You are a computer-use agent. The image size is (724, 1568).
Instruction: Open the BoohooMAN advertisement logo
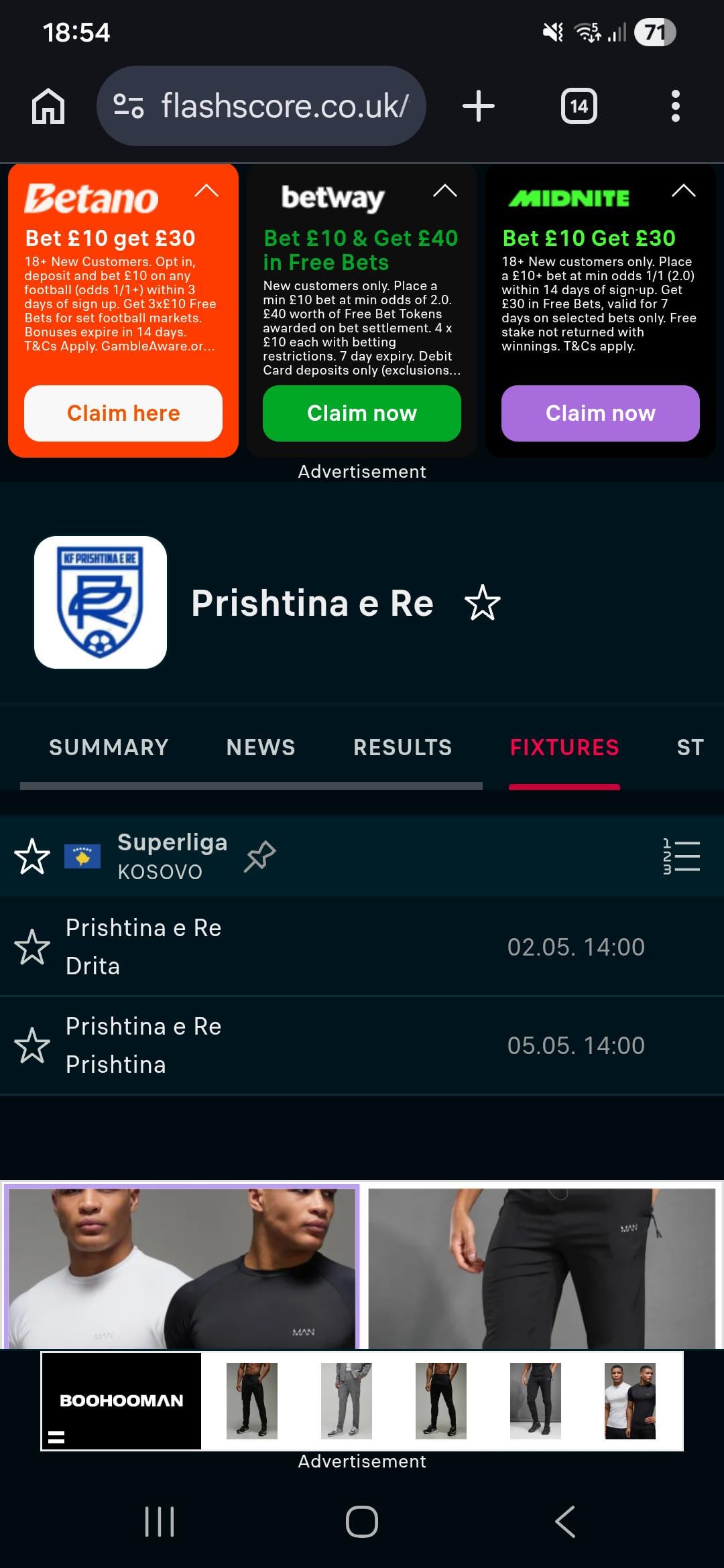[121, 1400]
